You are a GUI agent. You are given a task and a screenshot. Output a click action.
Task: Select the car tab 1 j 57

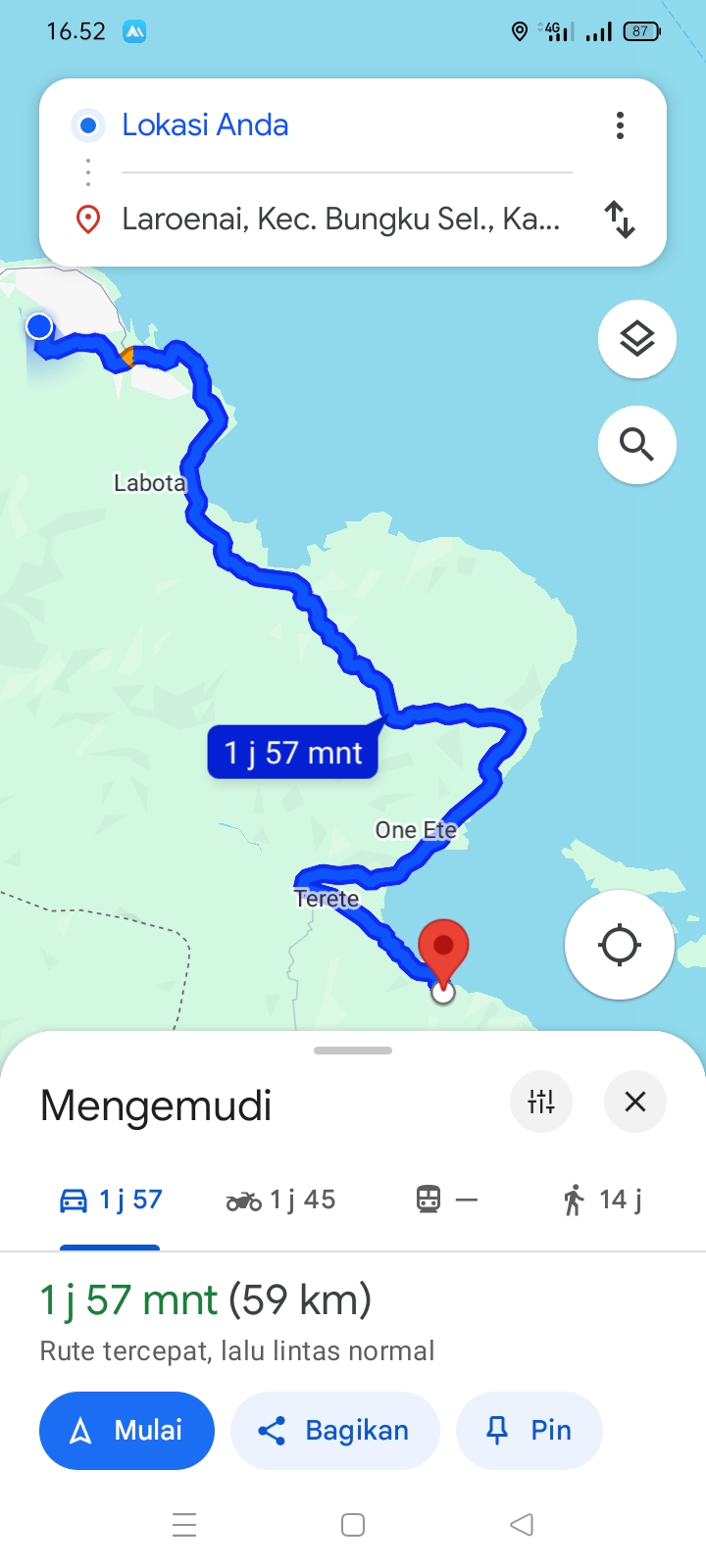point(110,1200)
